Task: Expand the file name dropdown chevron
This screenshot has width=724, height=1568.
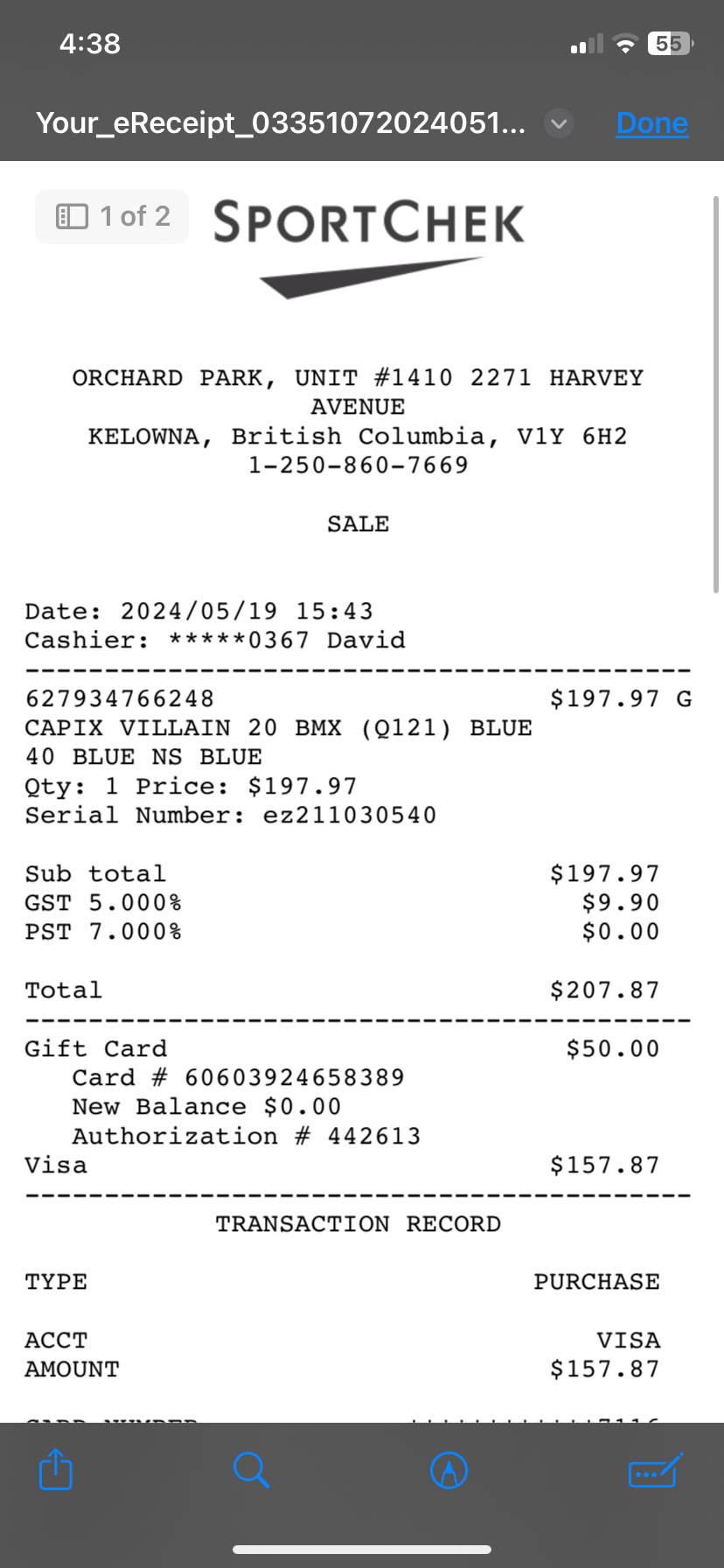Action: click(x=559, y=123)
